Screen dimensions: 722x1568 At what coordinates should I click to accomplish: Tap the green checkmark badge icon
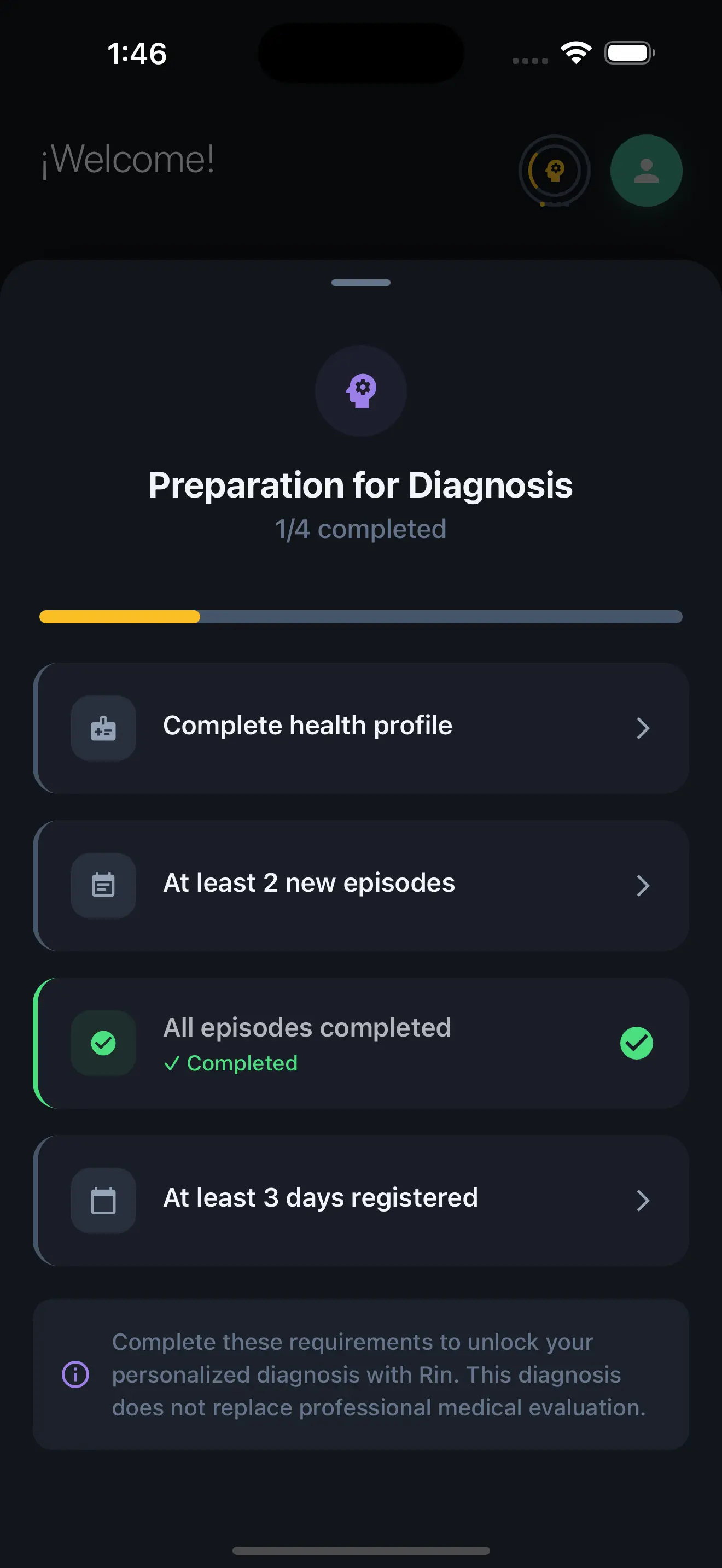103,1043
